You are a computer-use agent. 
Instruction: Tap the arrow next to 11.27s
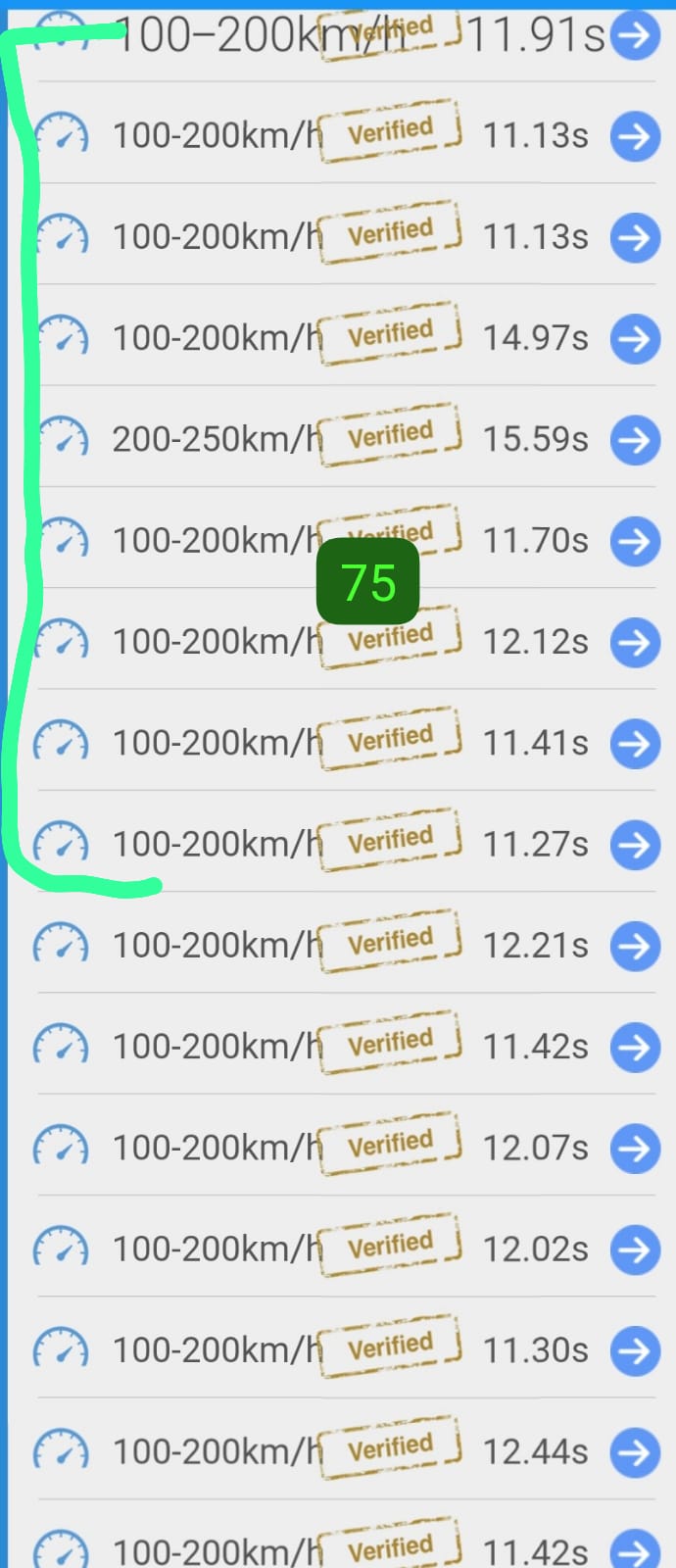point(635,845)
